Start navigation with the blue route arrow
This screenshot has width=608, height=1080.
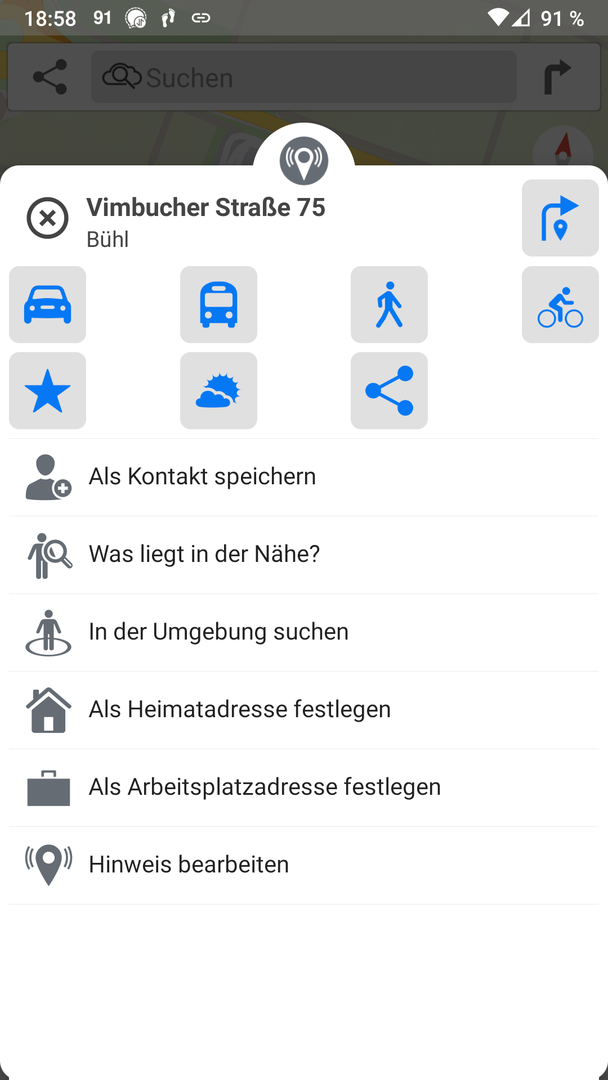pos(560,218)
